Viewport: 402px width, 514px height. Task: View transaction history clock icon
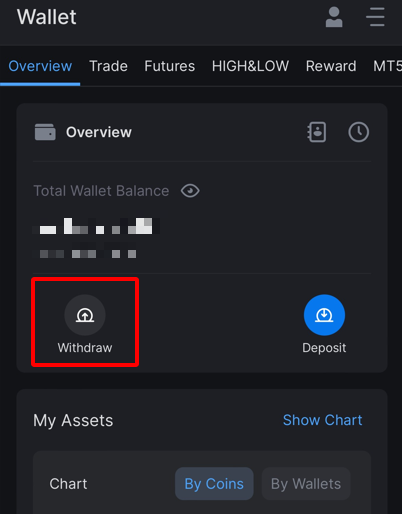click(359, 132)
